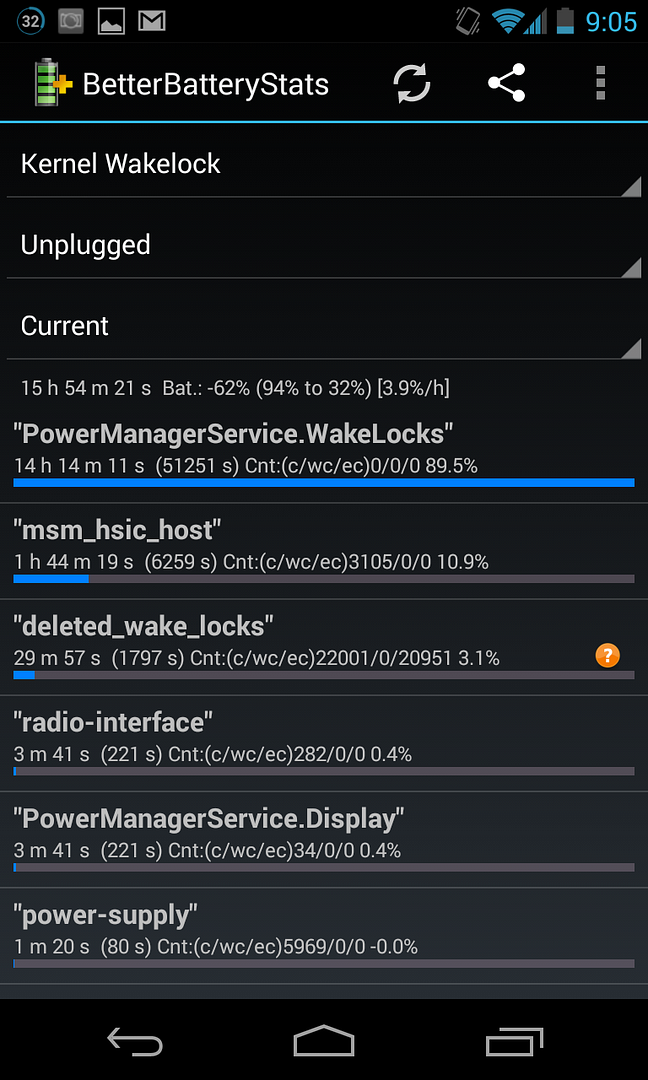Screen dimensions: 648x1080
Task: Select the msm_hsic_host wakelock row
Action: pos(324,550)
